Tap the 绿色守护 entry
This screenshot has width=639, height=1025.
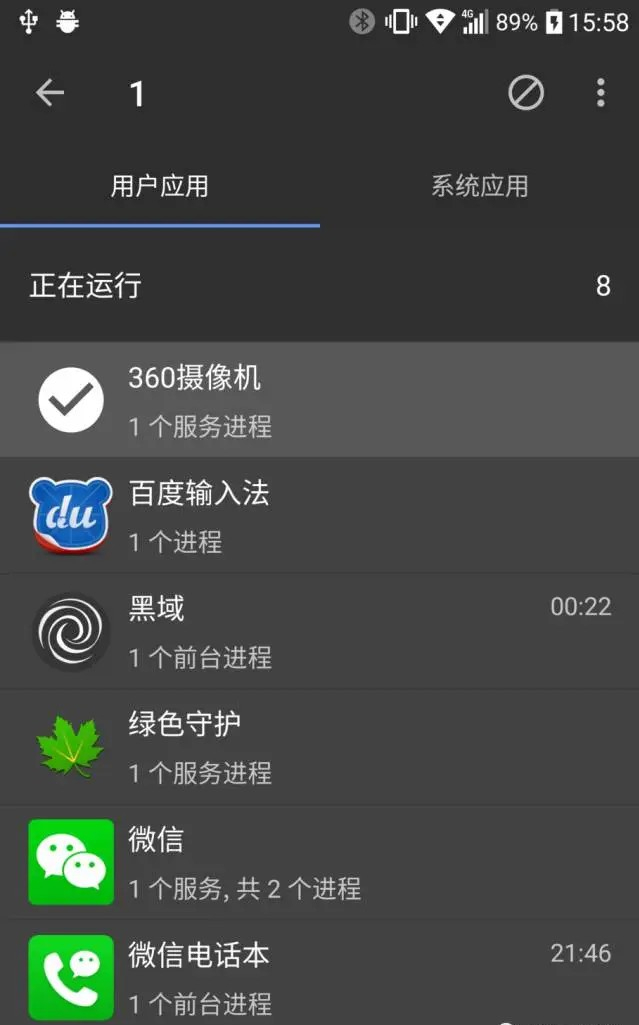click(x=320, y=747)
